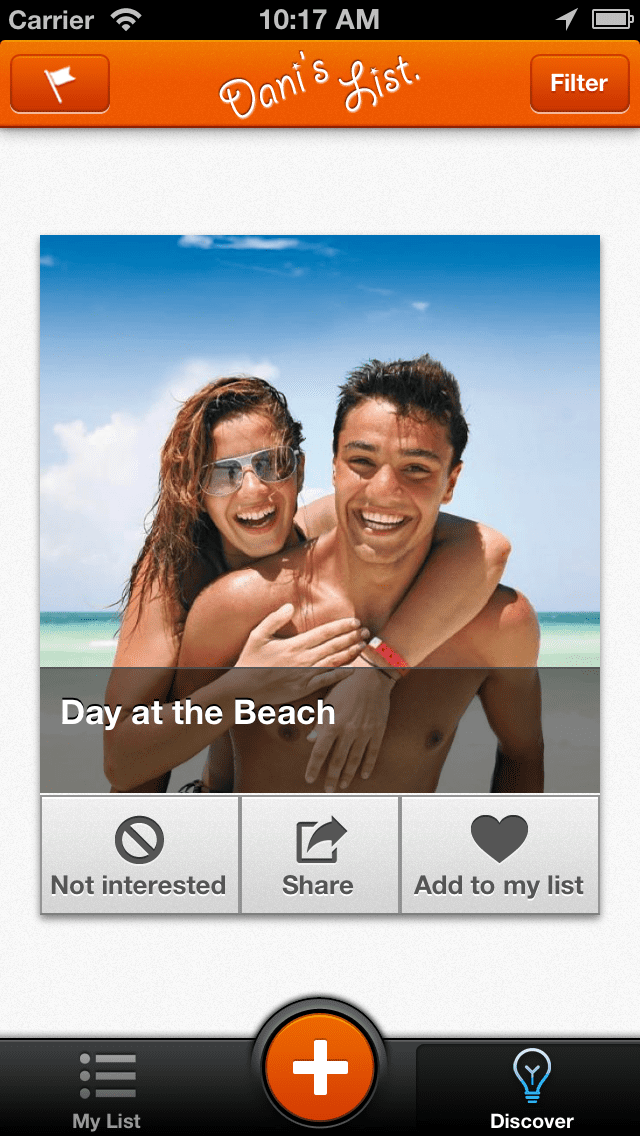Tap the flag button in the header
The width and height of the screenshot is (640, 1136).
tap(60, 84)
